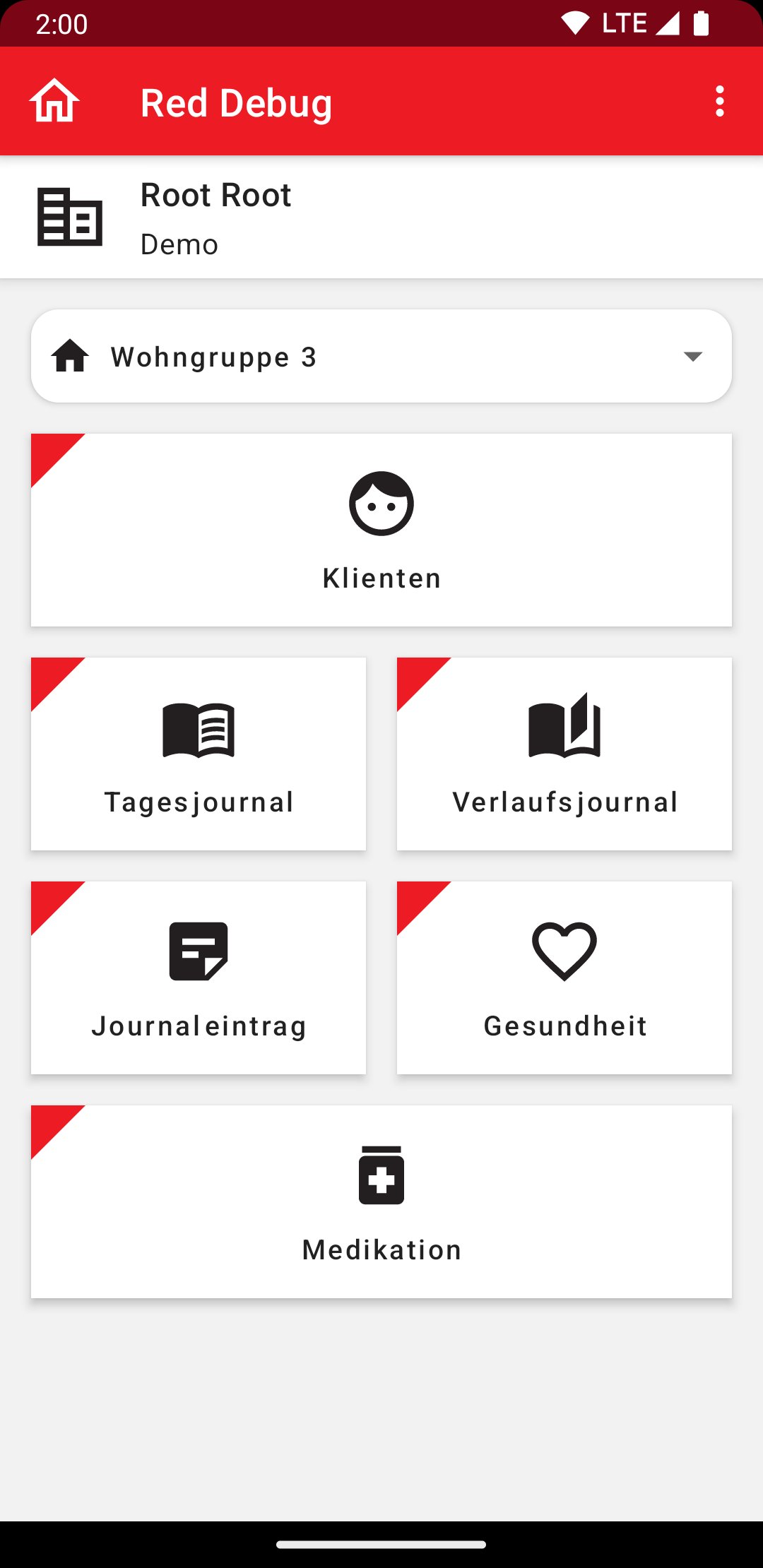Tap the Root Root Demo organization row
The height and width of the screenshot is (1568, 763).
pos(381,218)
